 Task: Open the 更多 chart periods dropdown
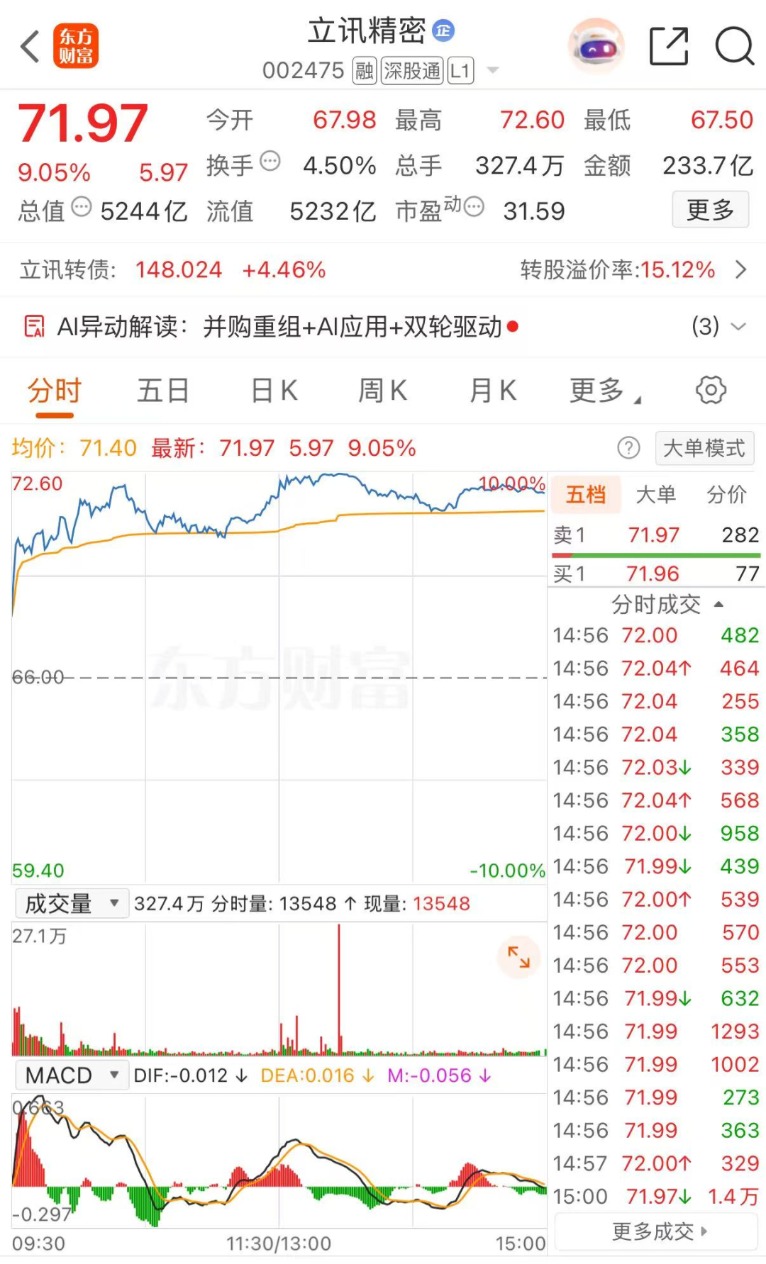click(602, 391)
